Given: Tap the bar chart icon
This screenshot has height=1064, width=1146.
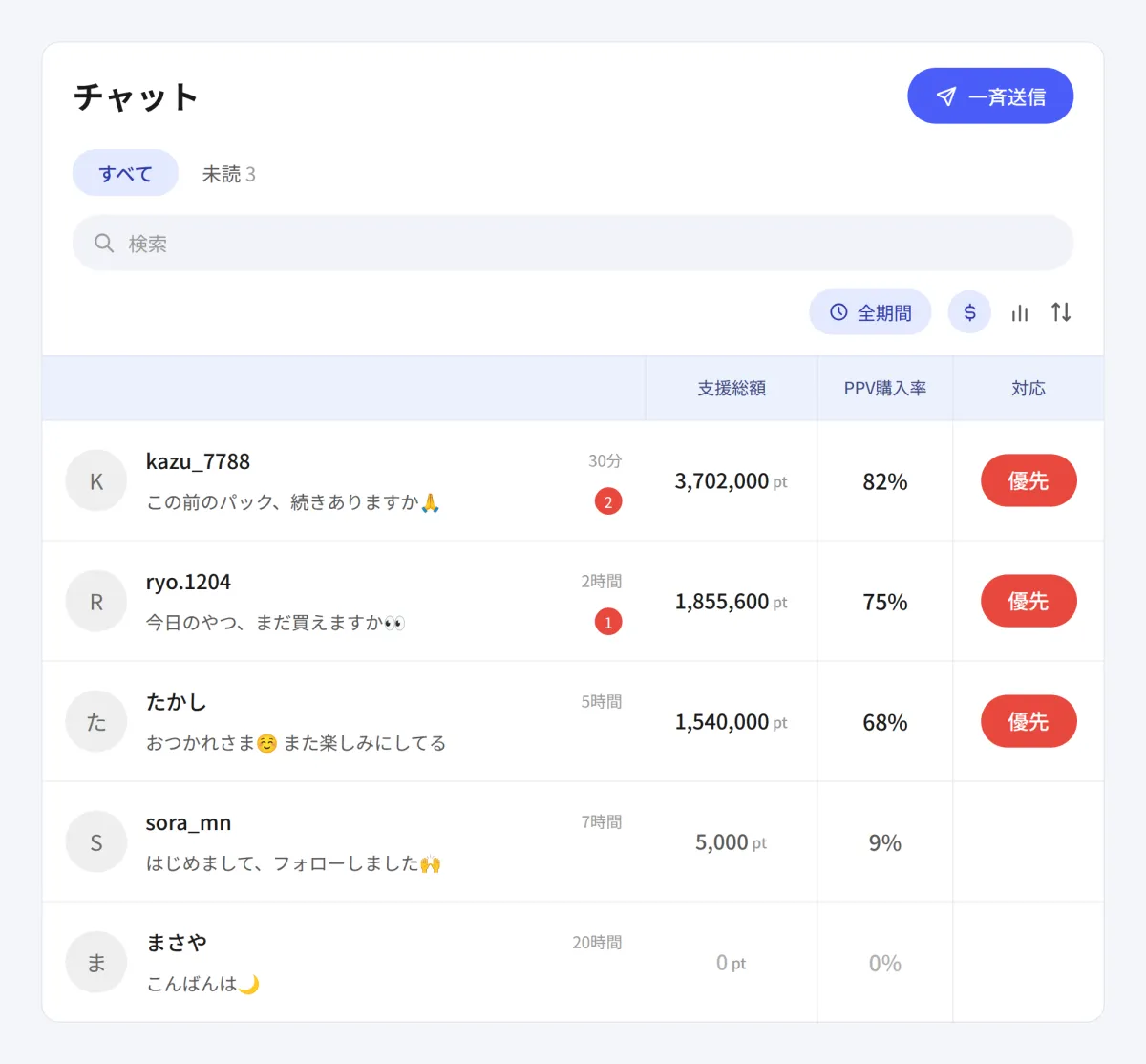Looking at the screenshot, I should point(1020,312).
